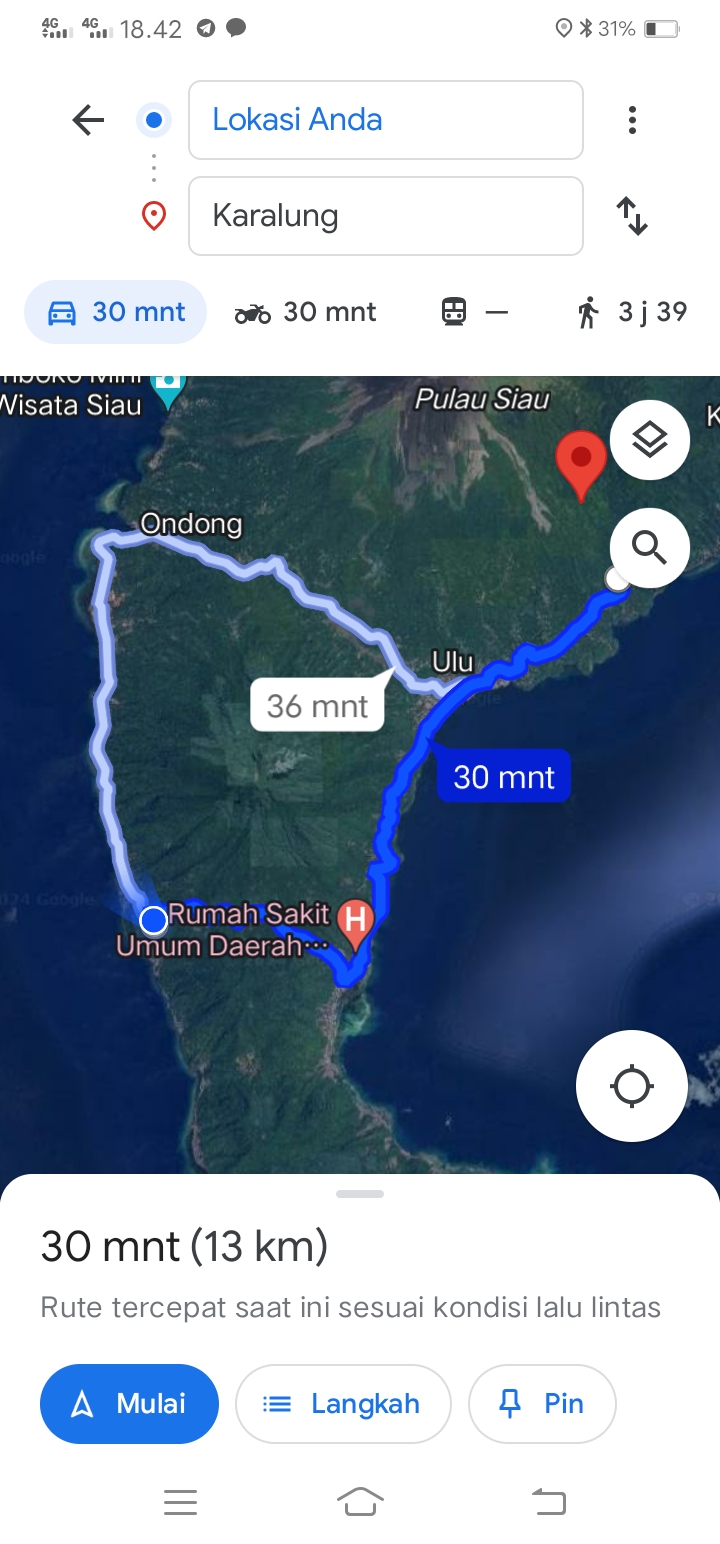This screenshot has height=1544, width=720.
Task: Pin this route with the Pin button
Action: pyautogui.click(x=542, y=1404)
